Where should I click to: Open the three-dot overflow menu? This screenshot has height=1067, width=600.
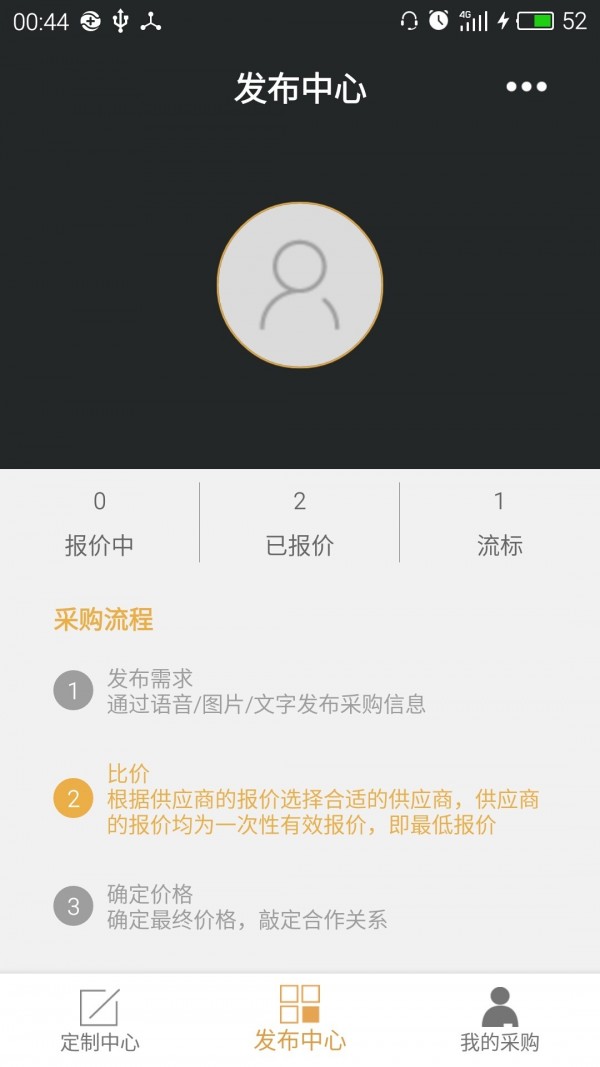pyautogui.click(x=526, y=87)
